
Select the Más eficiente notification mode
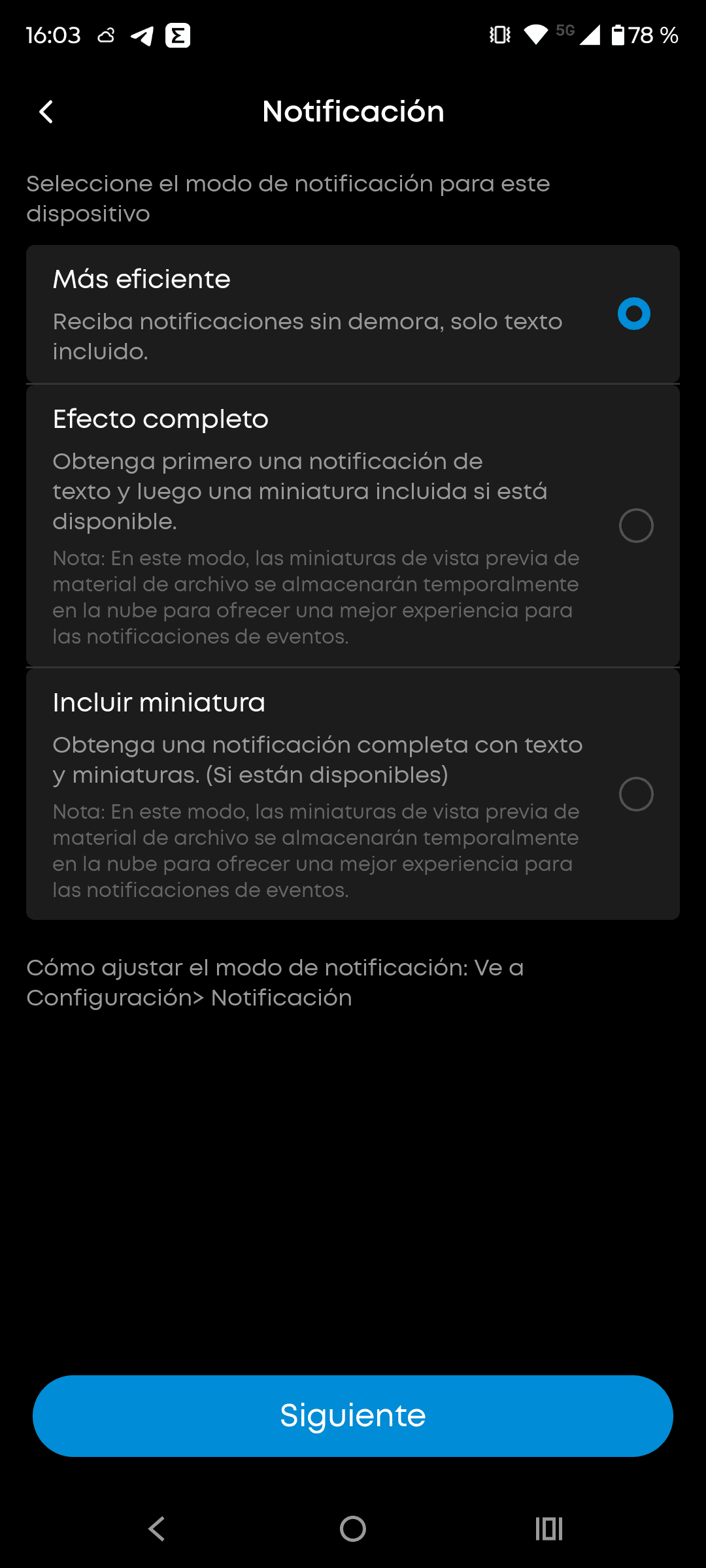[633, 314]
